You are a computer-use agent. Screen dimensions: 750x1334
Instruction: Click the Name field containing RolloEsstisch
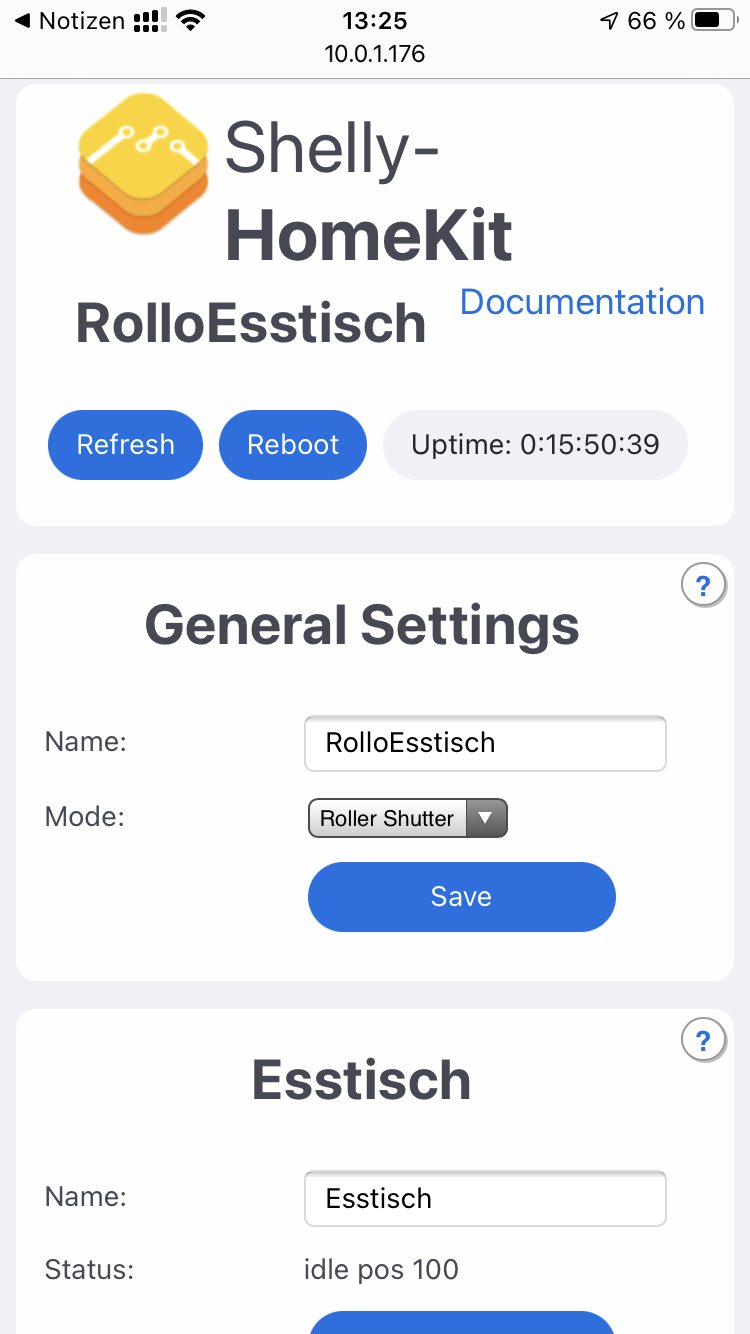click(x=485, y=743)
